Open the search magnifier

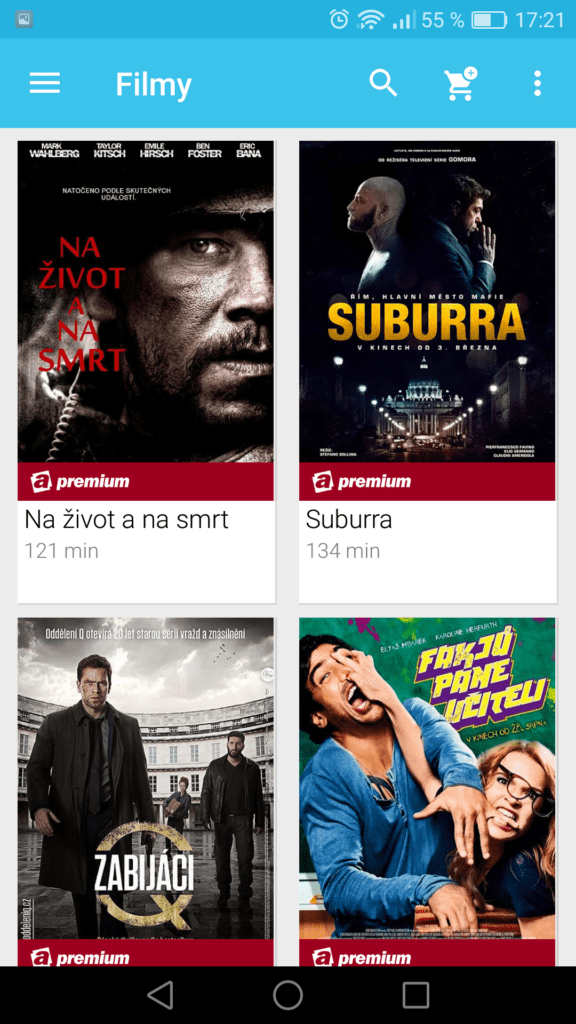point(383,83)
